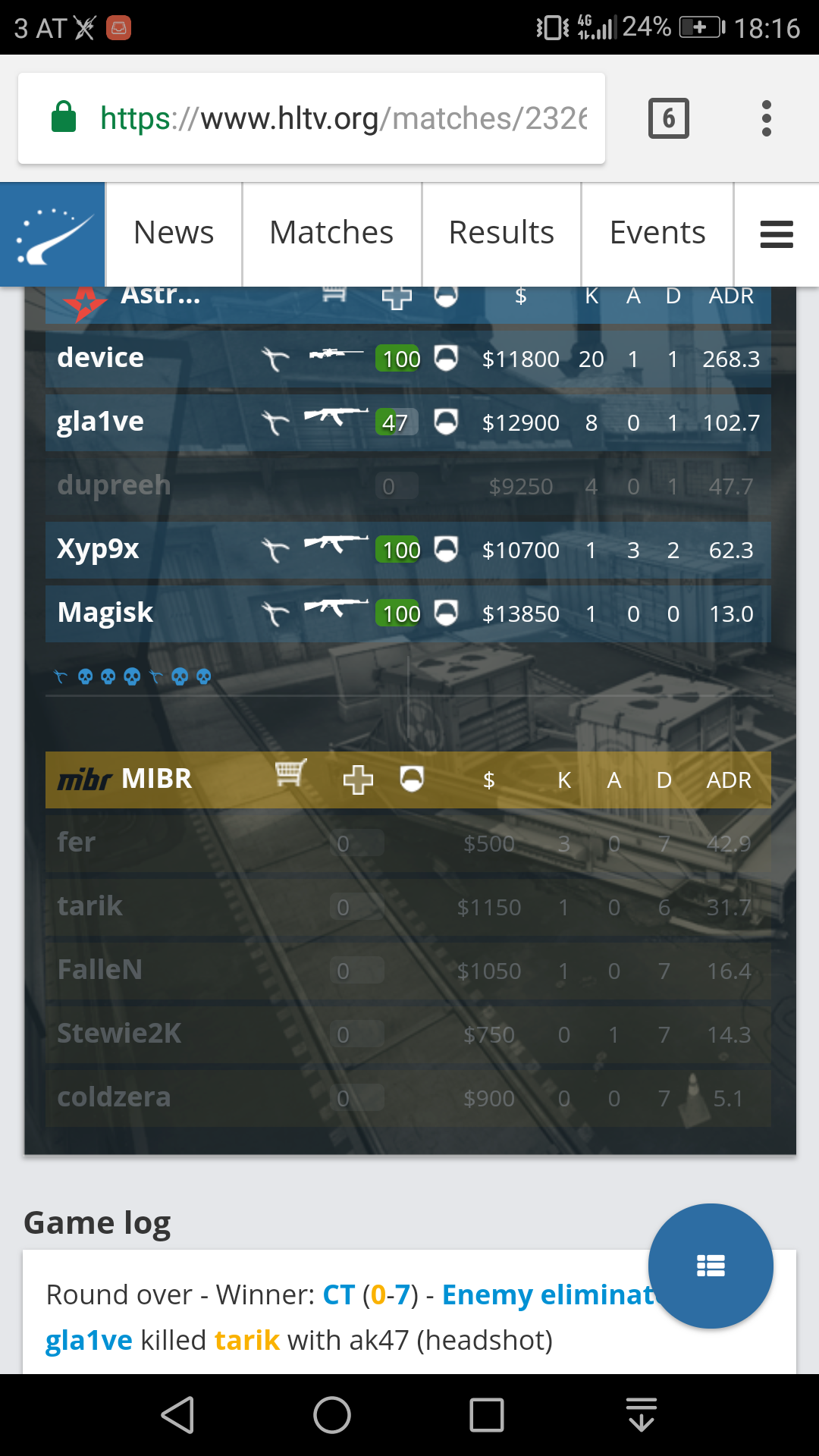Open the Results section
This screenshot has height=1456, width=819.
click(x=501, y=234)
